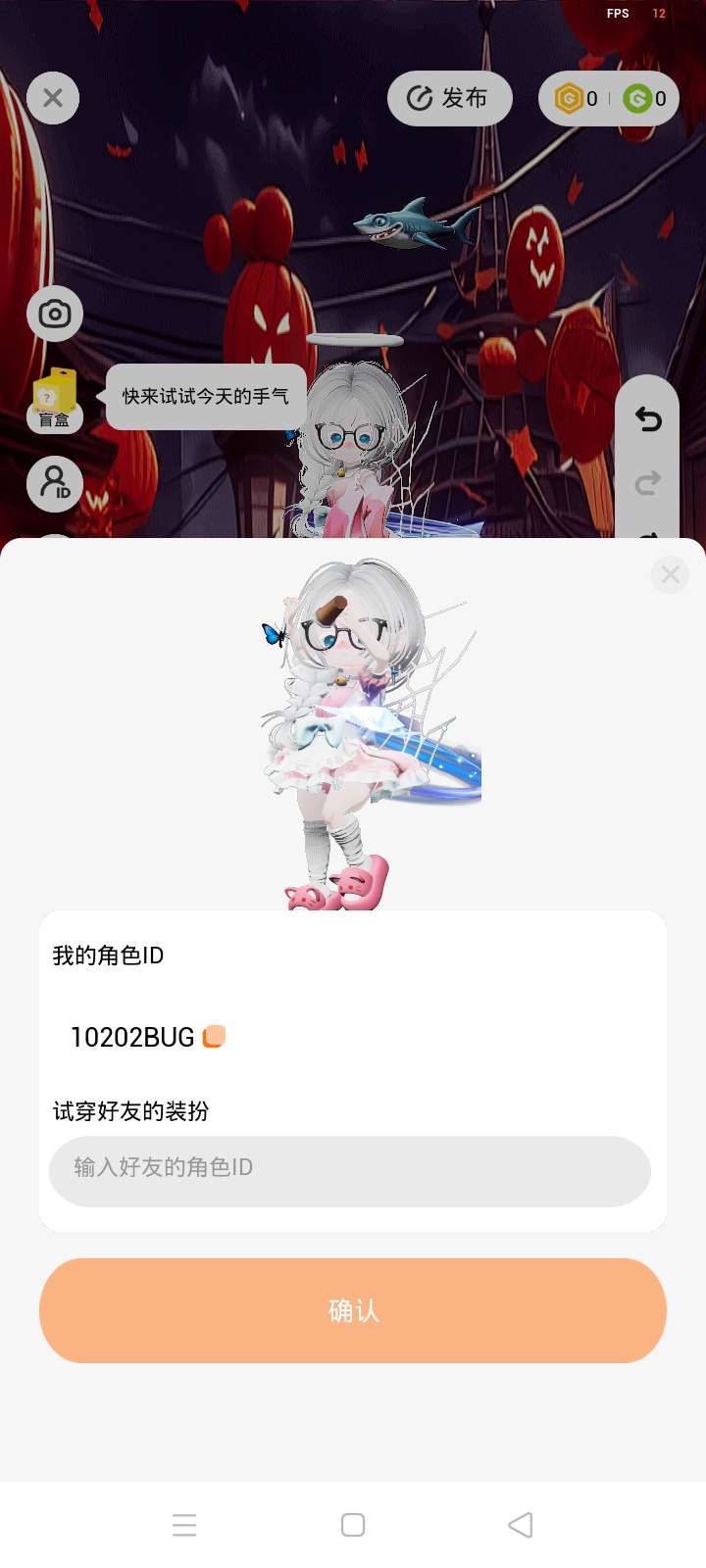
Task: Close the character ID popup
Action: [671, 574]
